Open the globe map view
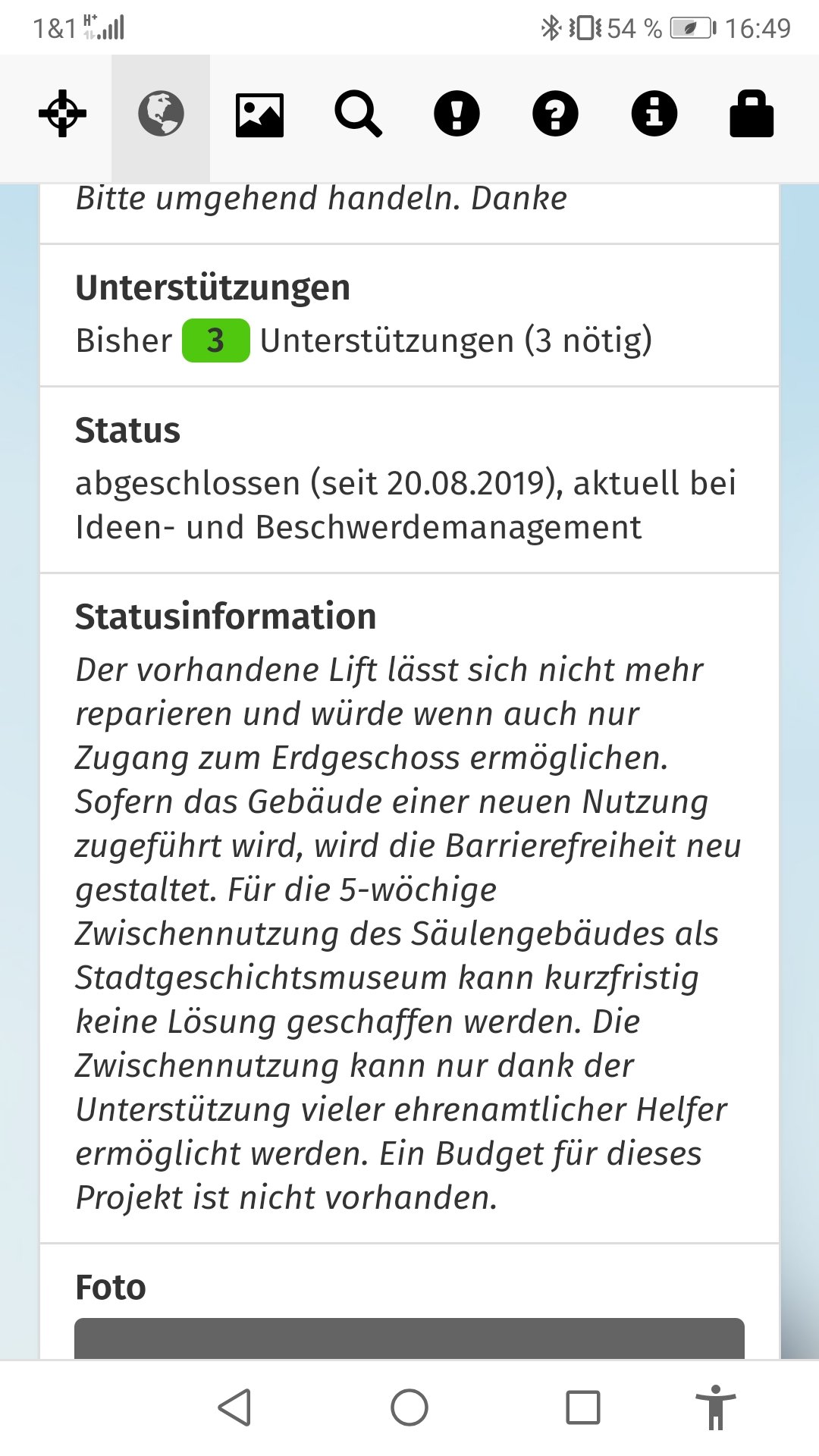 click(x=161, y=114)
